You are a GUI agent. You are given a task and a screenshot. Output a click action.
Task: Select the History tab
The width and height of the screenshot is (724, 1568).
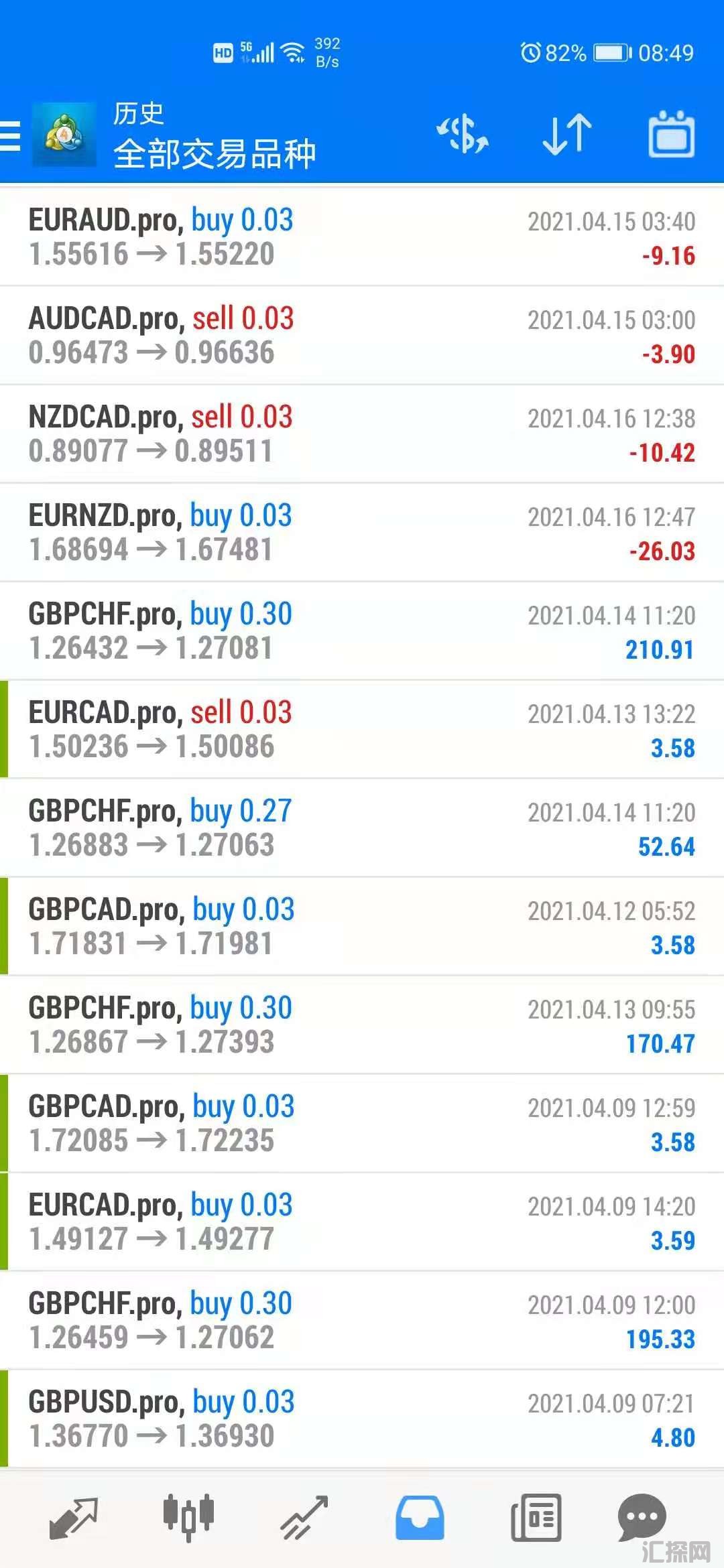[x=420, y=1518]
